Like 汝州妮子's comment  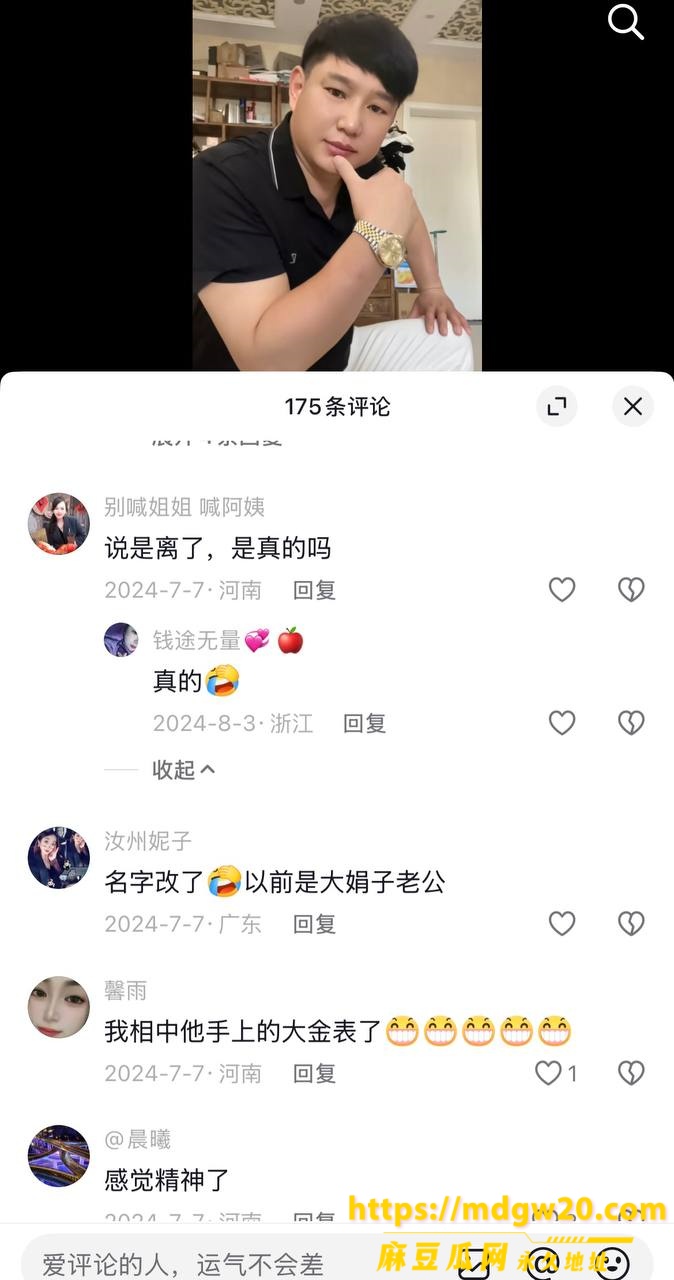(562, 924)
